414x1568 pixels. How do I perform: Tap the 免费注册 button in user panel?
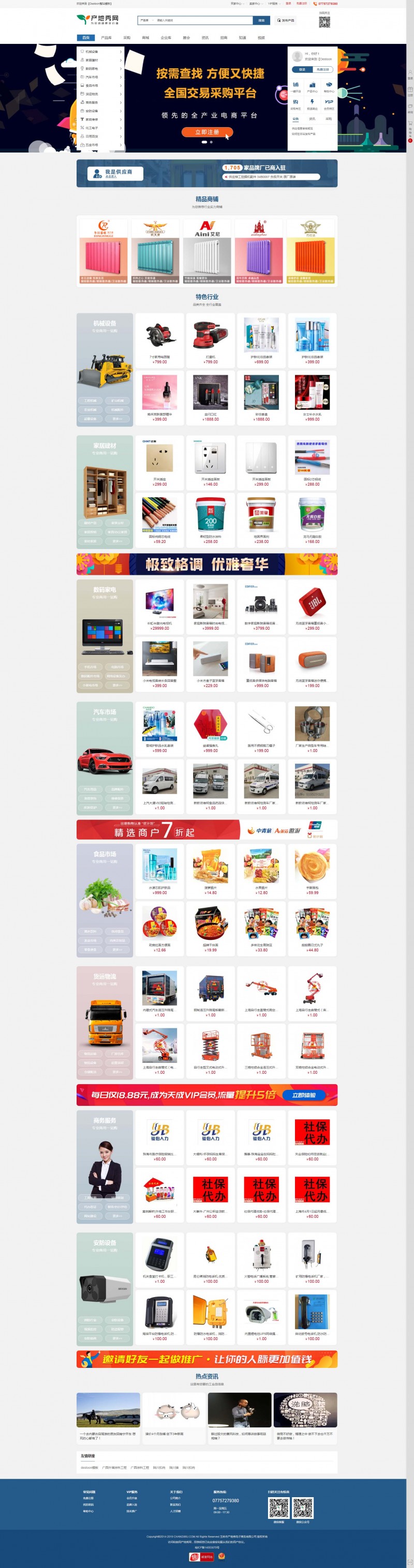[x=322, y=69]
